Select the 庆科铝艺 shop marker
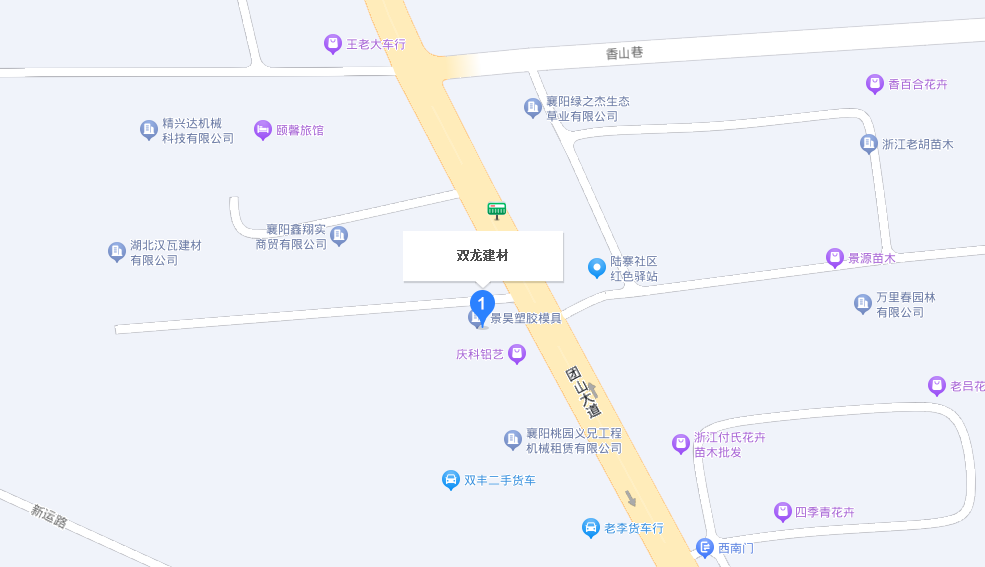985x567 pixels. point(517,353)
